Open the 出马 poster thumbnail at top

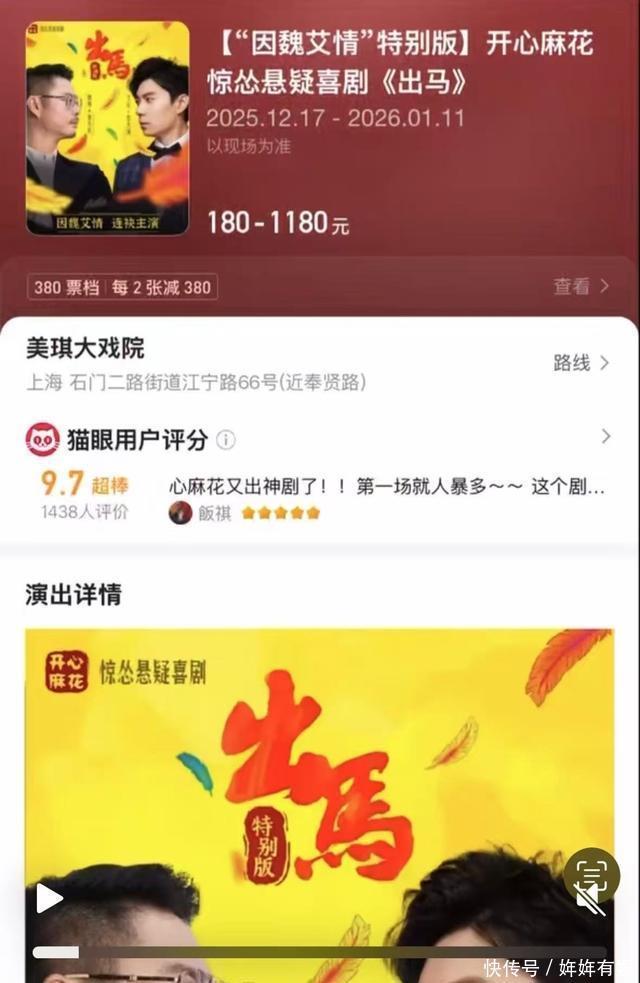(107, 128)
